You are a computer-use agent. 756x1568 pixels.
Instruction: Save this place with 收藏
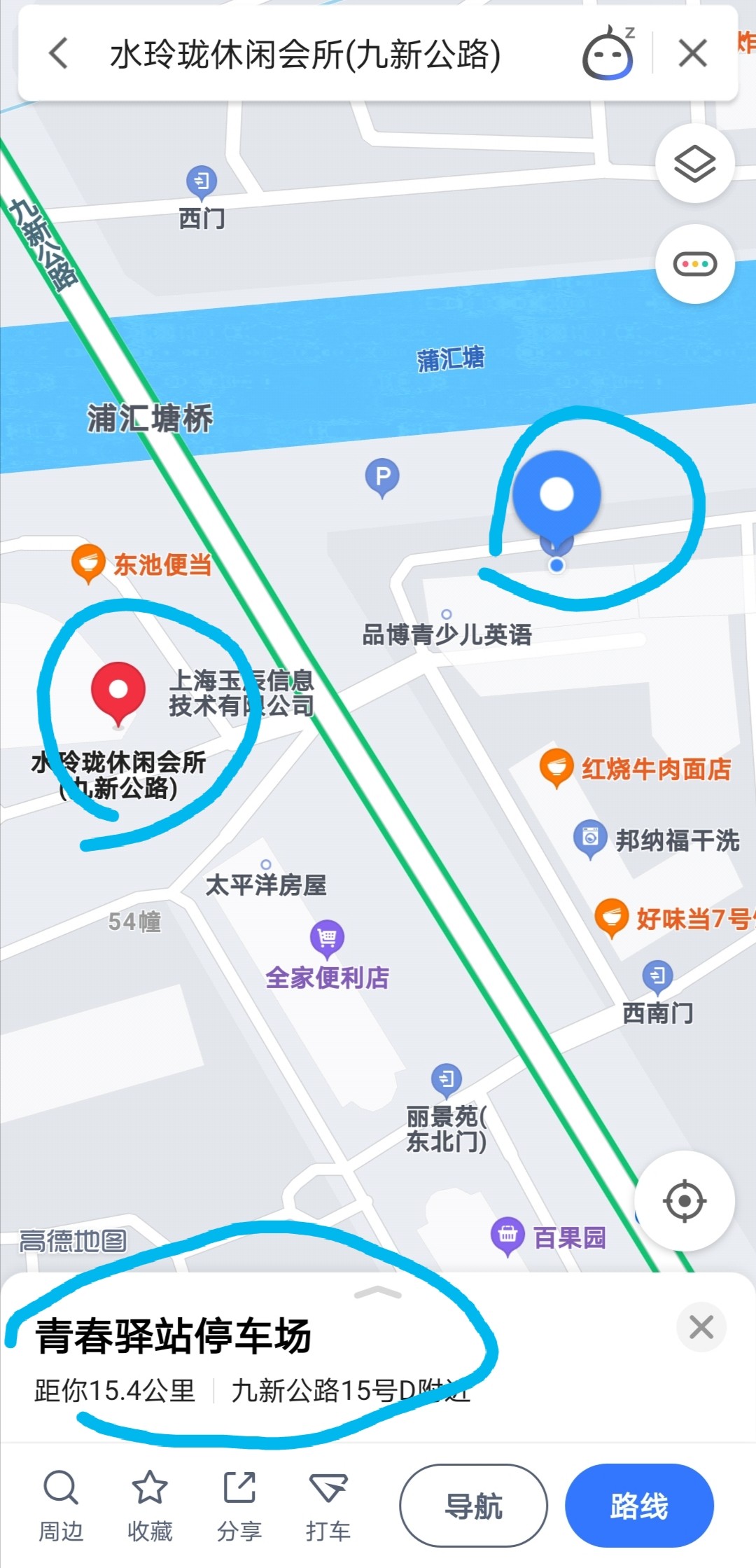[x=150, y=1505]
